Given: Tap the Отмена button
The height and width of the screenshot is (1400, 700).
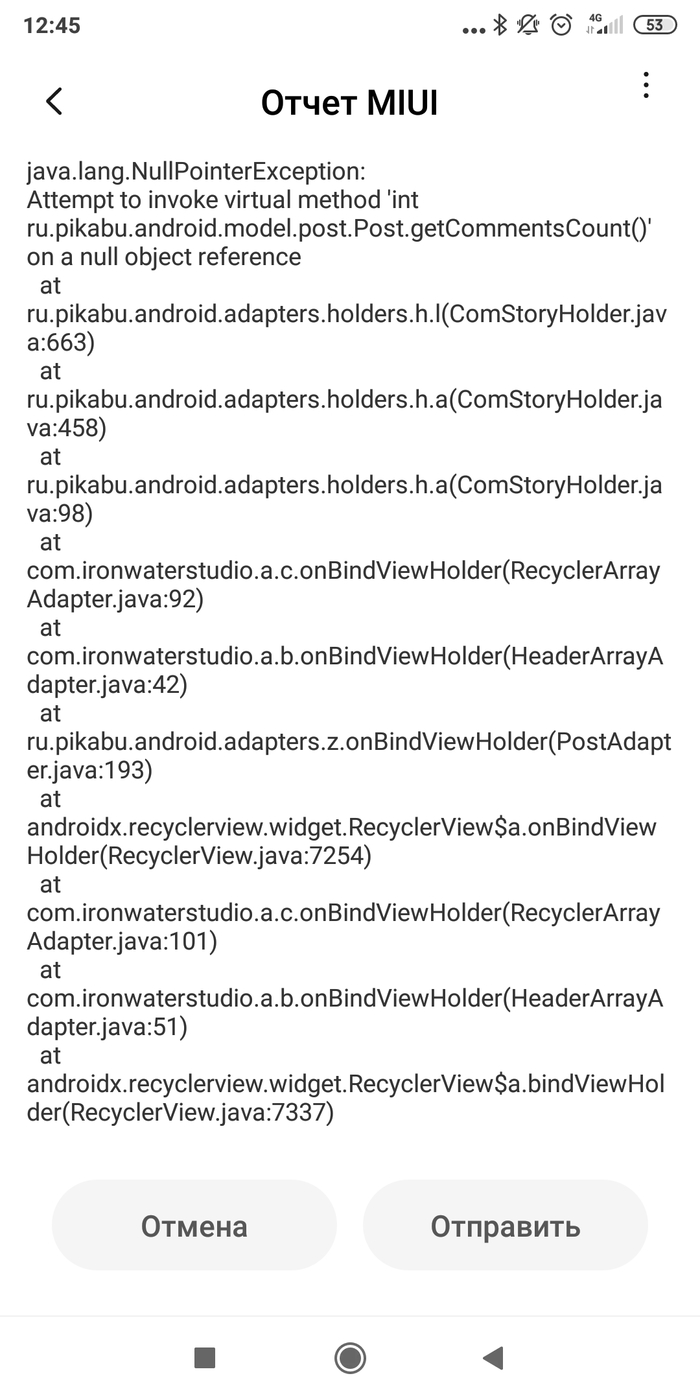Looking at the screenshot, I should coord(194,1226).
